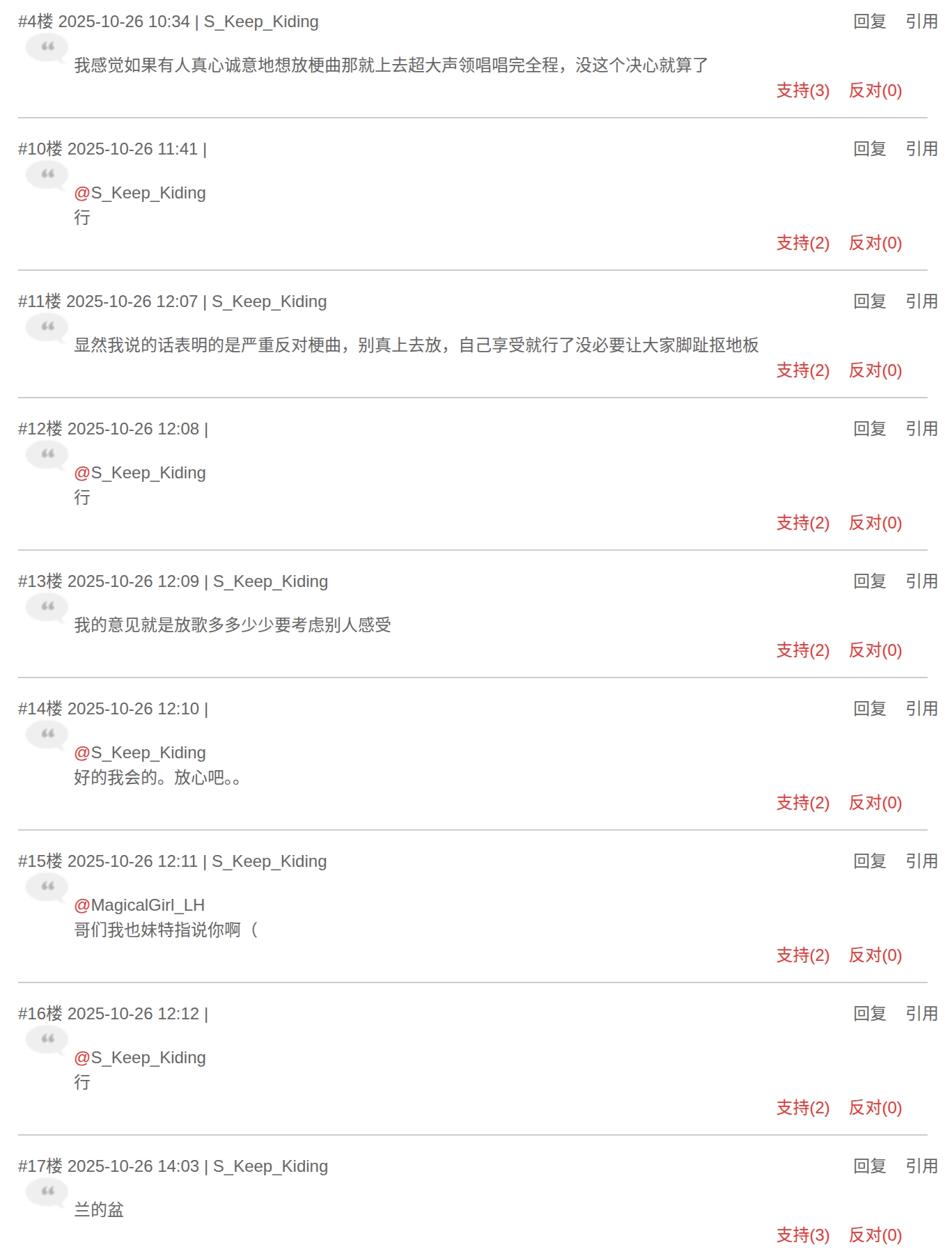Reply to floor #14 comment

(x=869, y=709)
